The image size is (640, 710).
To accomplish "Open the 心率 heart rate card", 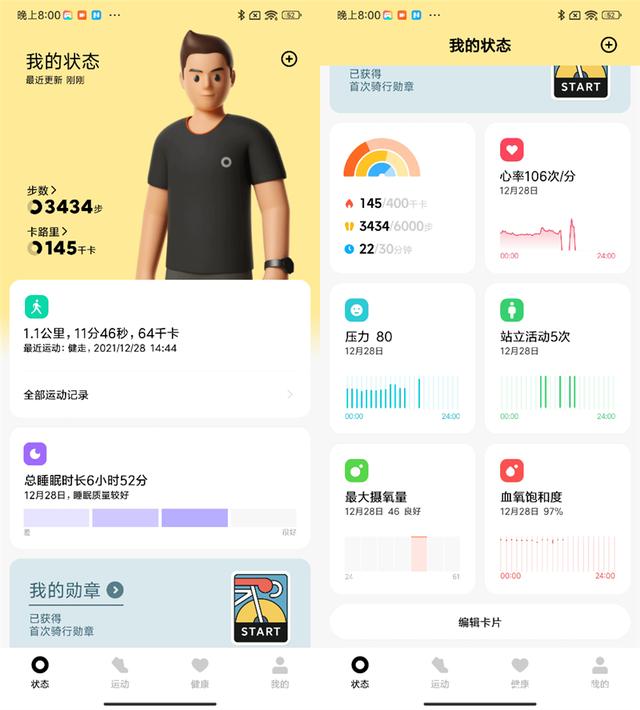I will pyautogui.click(x=557, y=198).
